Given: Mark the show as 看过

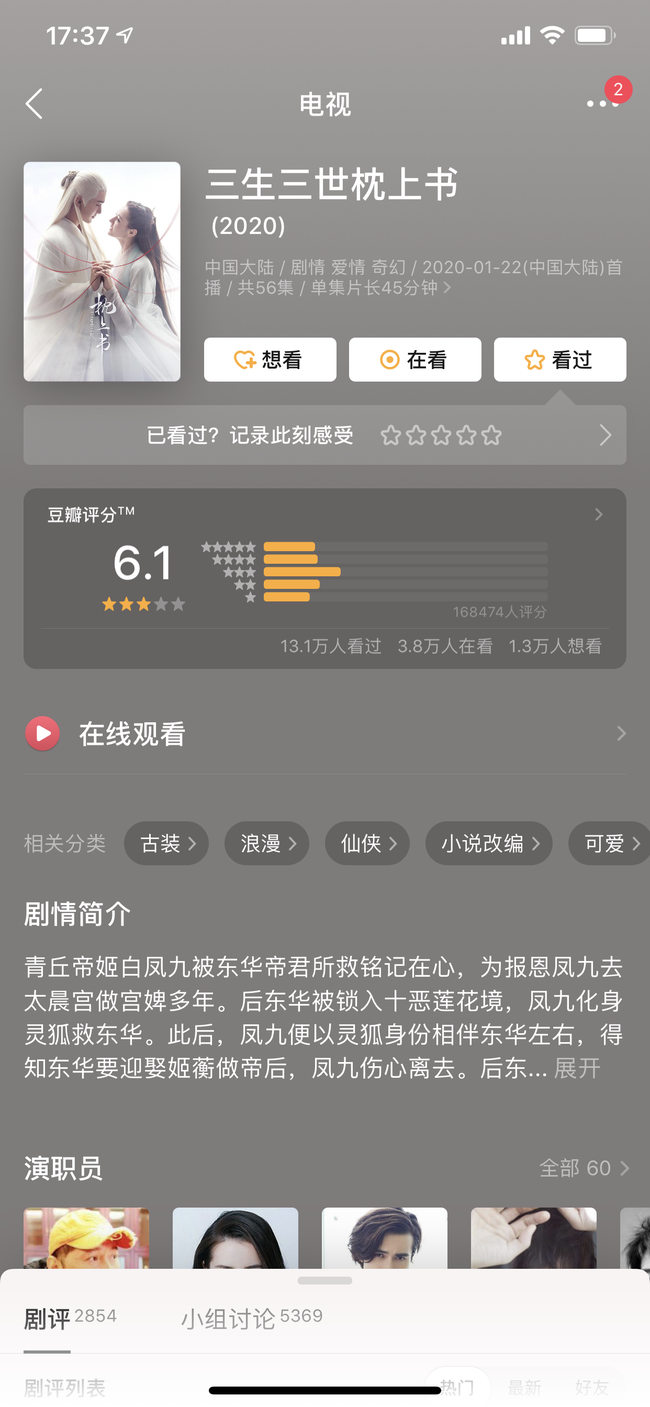Looking at the screenshot, I should [559, 360].
